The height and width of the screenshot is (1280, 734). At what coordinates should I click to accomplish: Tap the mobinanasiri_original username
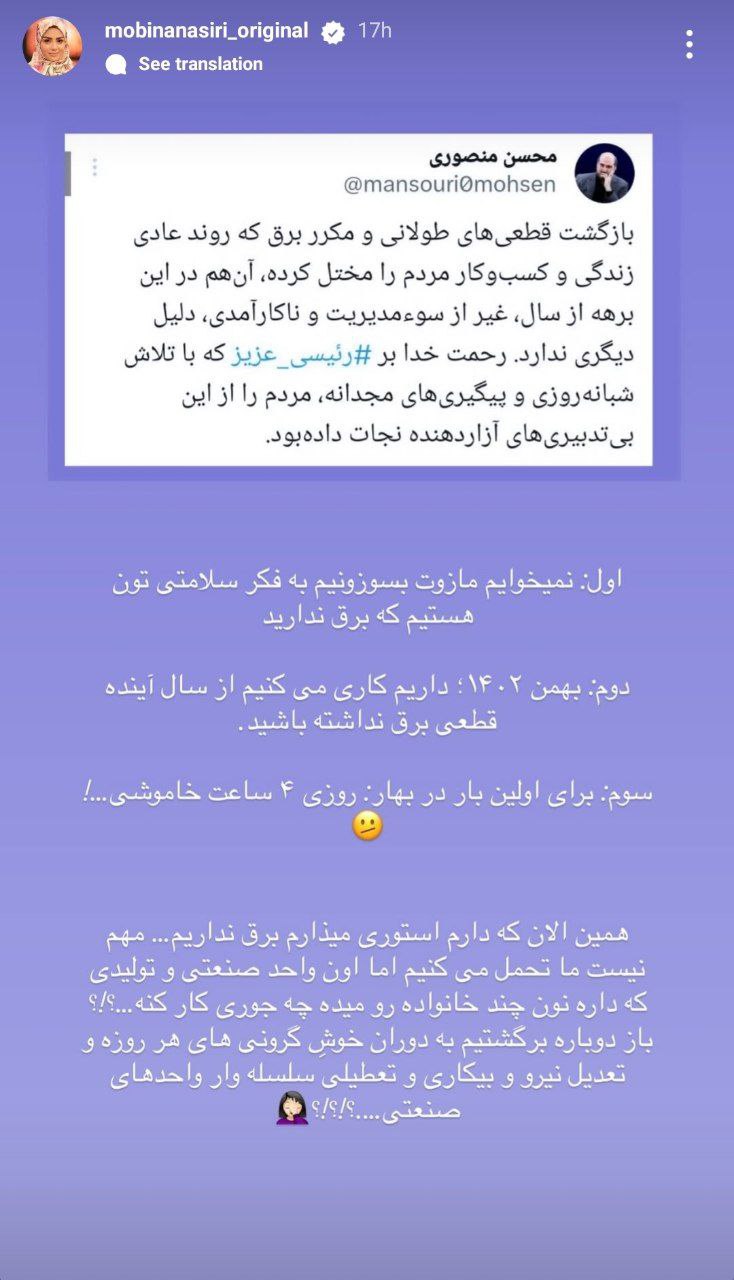[x=206, y=31]
